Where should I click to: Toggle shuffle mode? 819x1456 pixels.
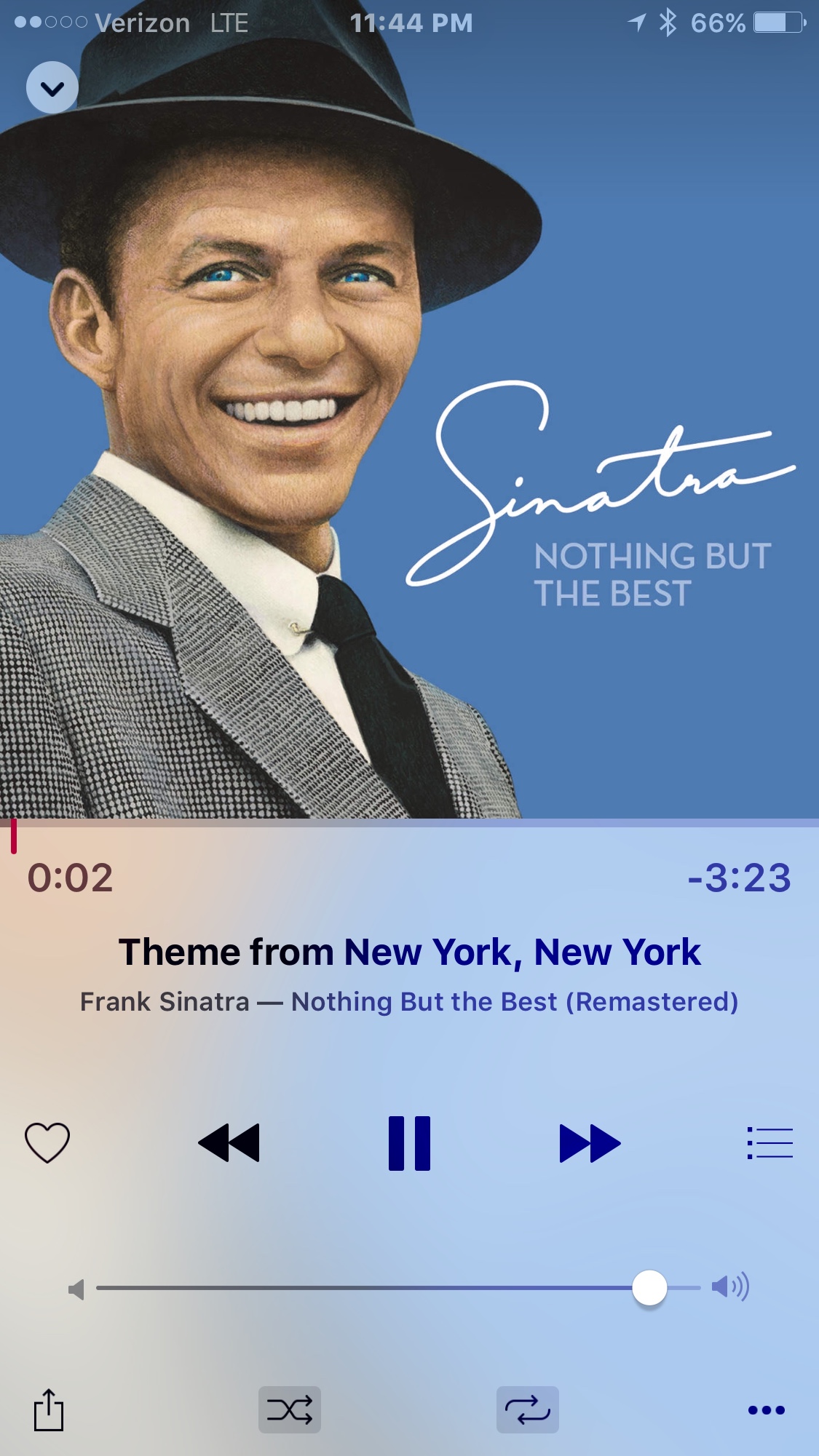[290, 1410]
